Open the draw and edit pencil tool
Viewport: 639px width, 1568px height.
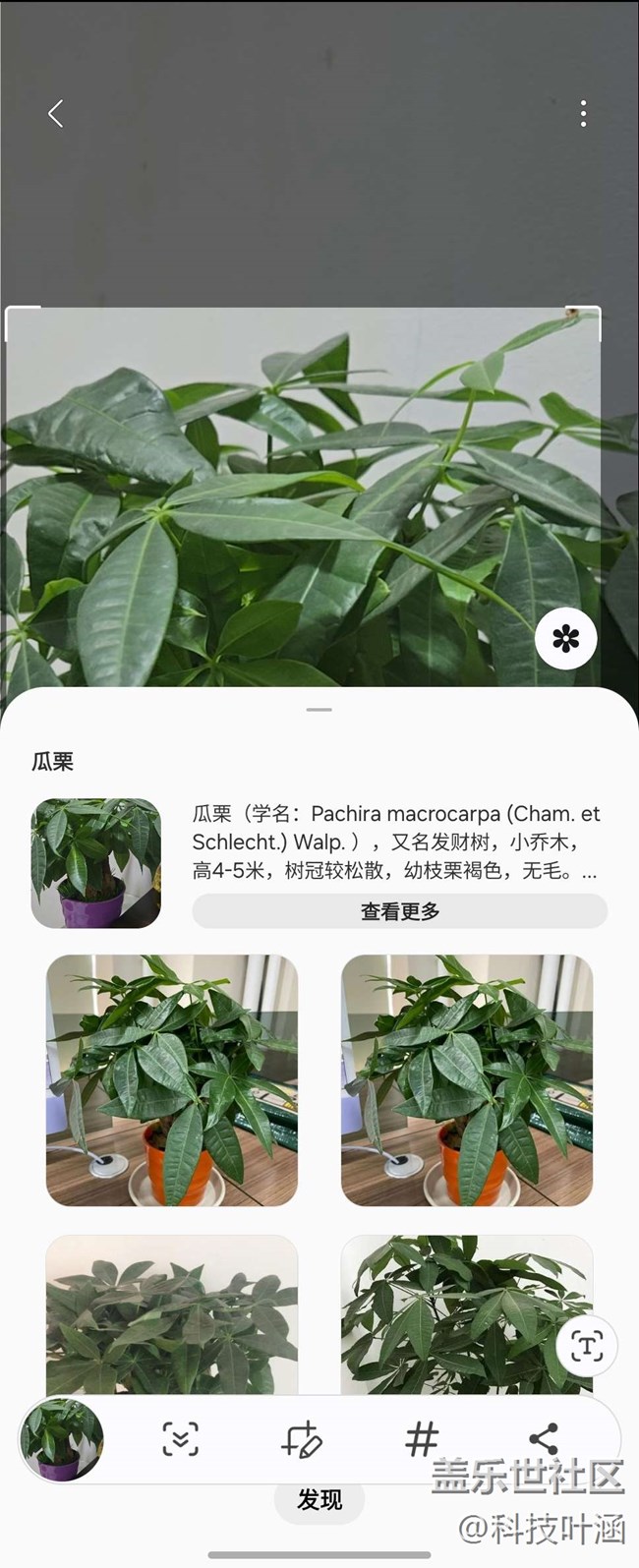coord(301,1439)
